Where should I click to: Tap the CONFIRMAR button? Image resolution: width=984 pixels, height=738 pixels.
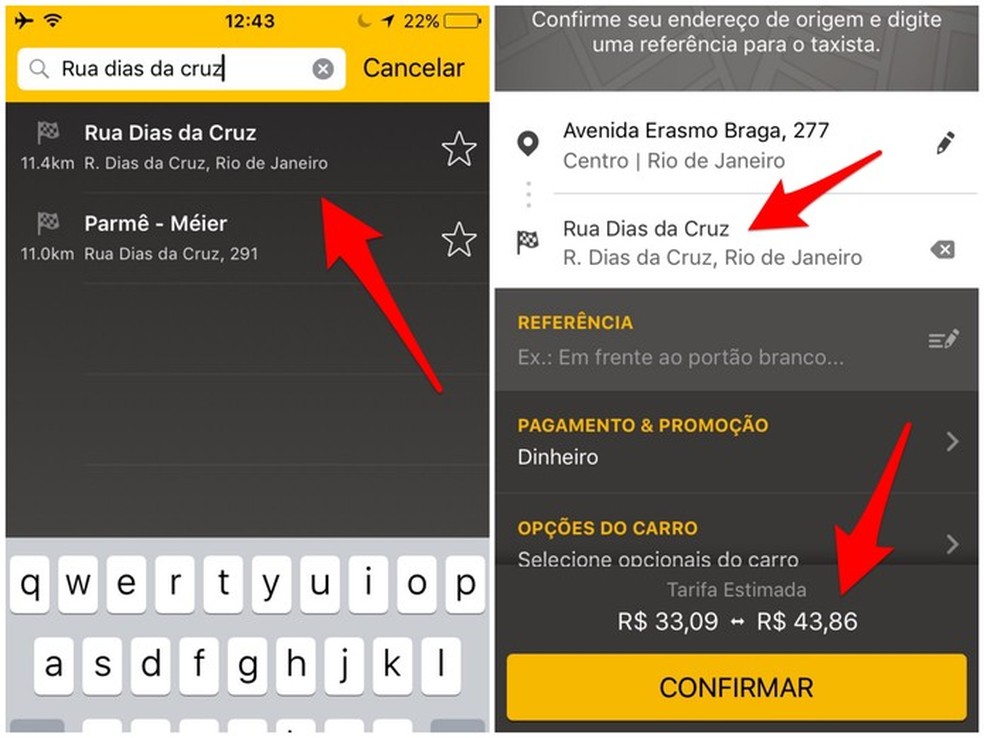pyautogui.click(x=736, y=688)
